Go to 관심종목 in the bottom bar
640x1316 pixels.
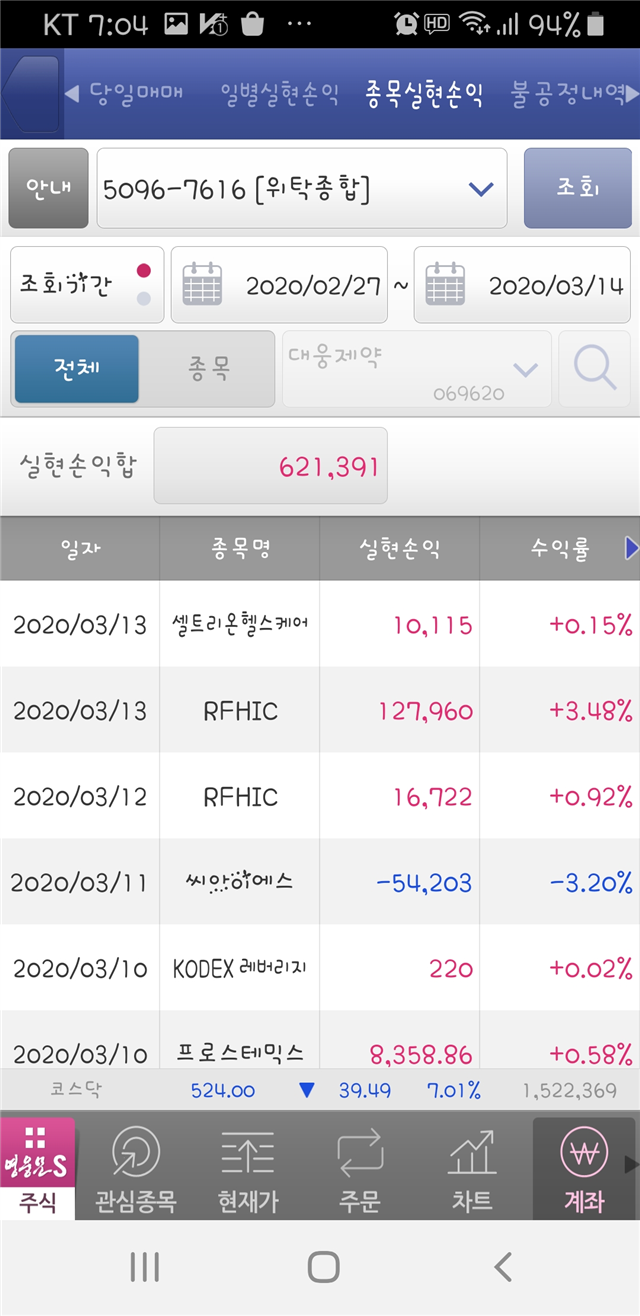(135, 1168)
